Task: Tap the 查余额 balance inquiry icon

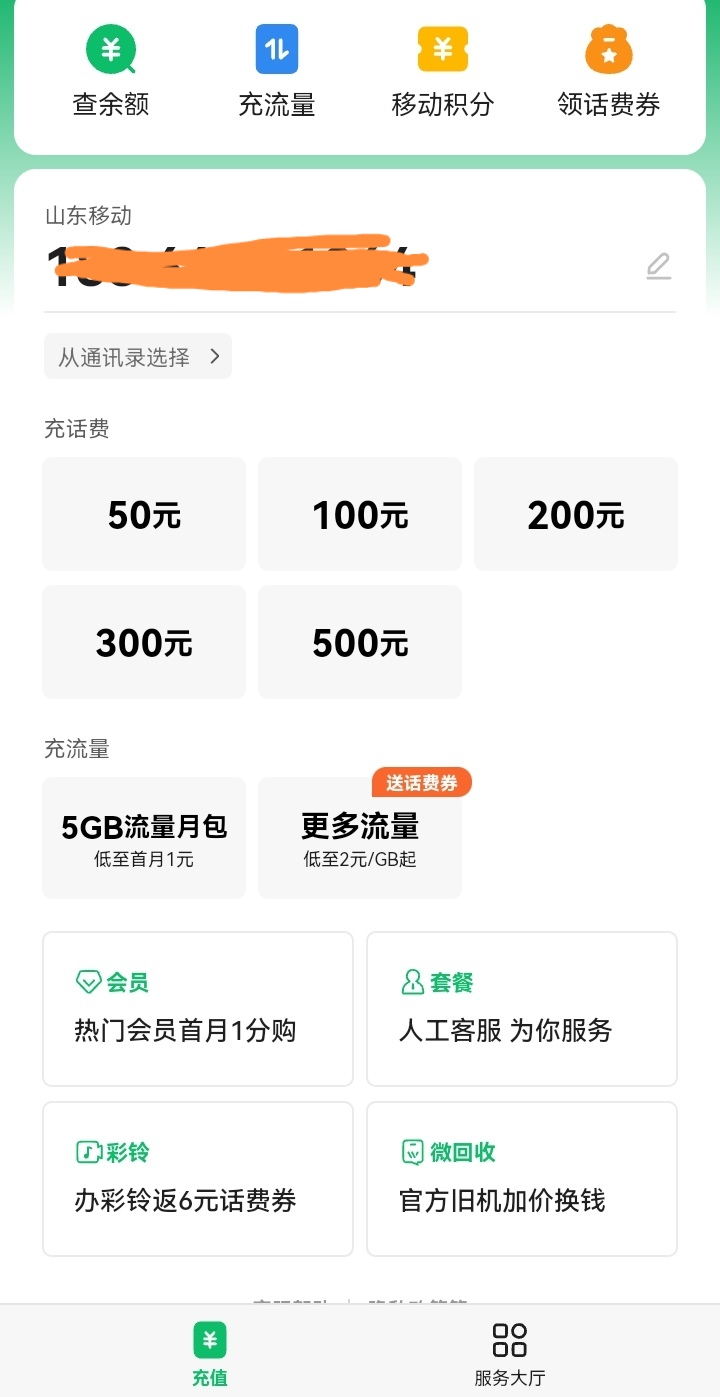Action: click(110, 49)
